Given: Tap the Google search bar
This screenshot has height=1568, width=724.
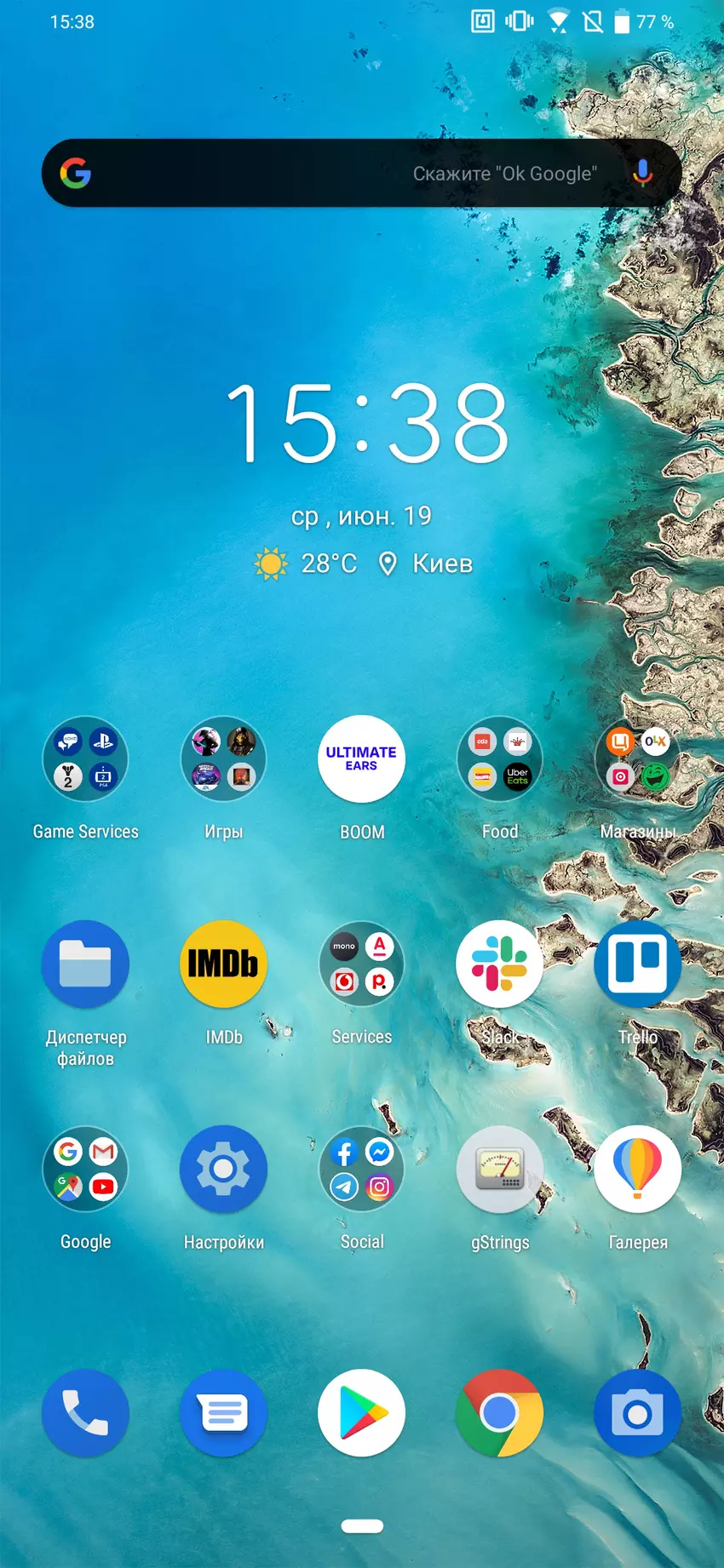Looking at the screenshot, I should pyautogui.click(x=341, y=174).
